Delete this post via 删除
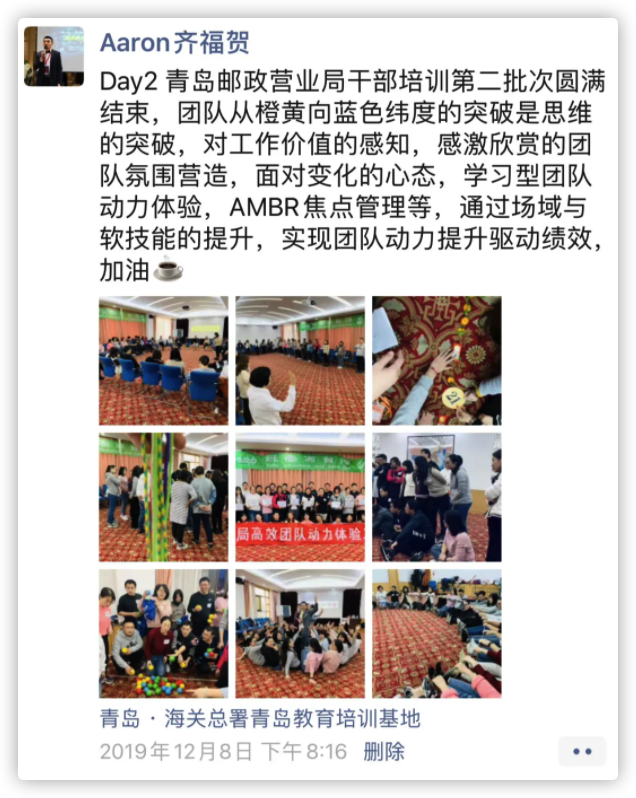 click(x=384, y=751)
